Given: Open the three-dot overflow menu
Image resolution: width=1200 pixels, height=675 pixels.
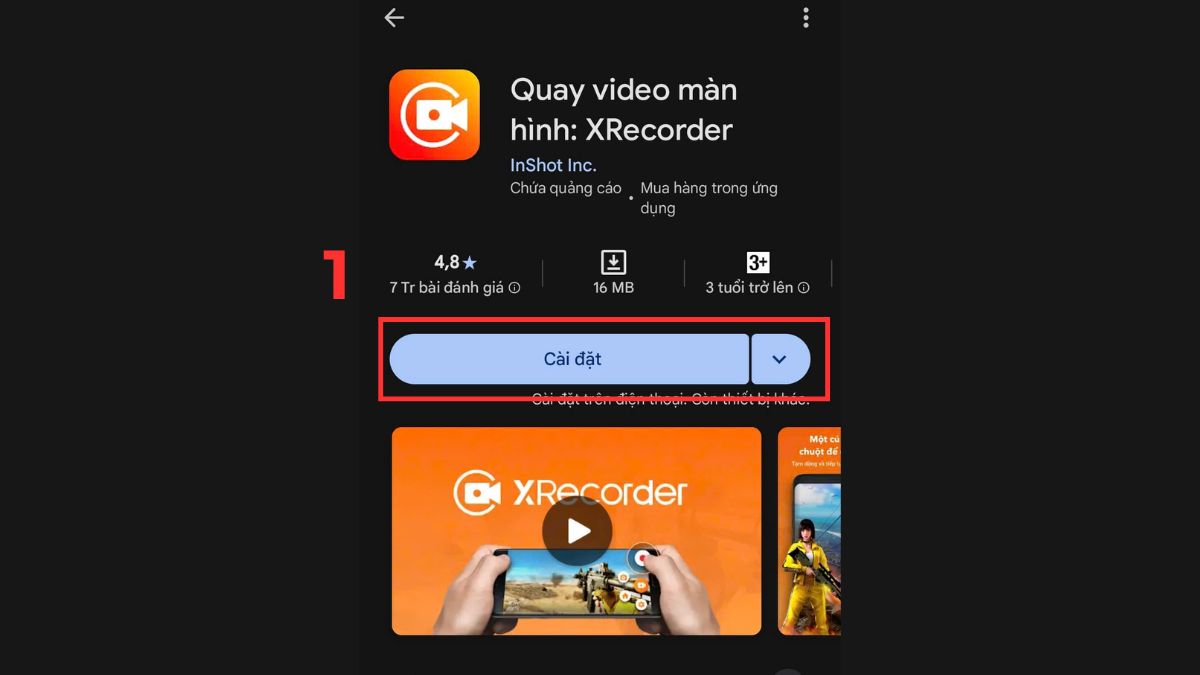Looking at the screenshot, I should [806, 18].
